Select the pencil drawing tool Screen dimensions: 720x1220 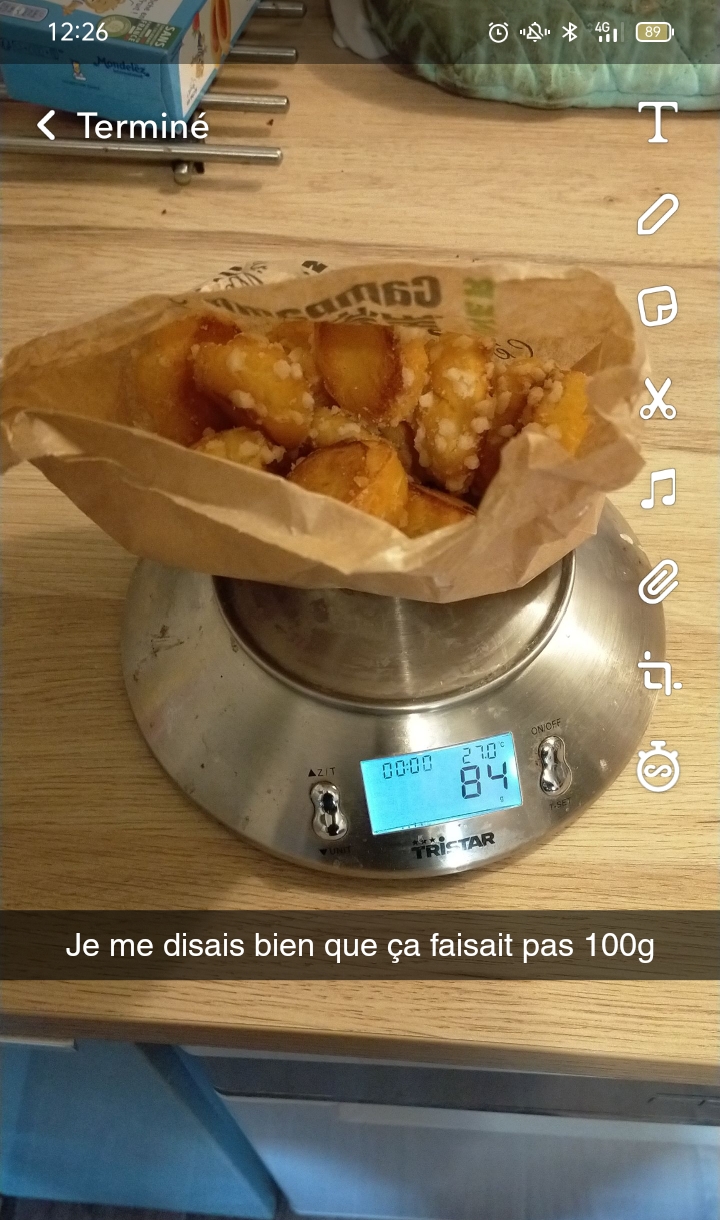click(658, 214)
